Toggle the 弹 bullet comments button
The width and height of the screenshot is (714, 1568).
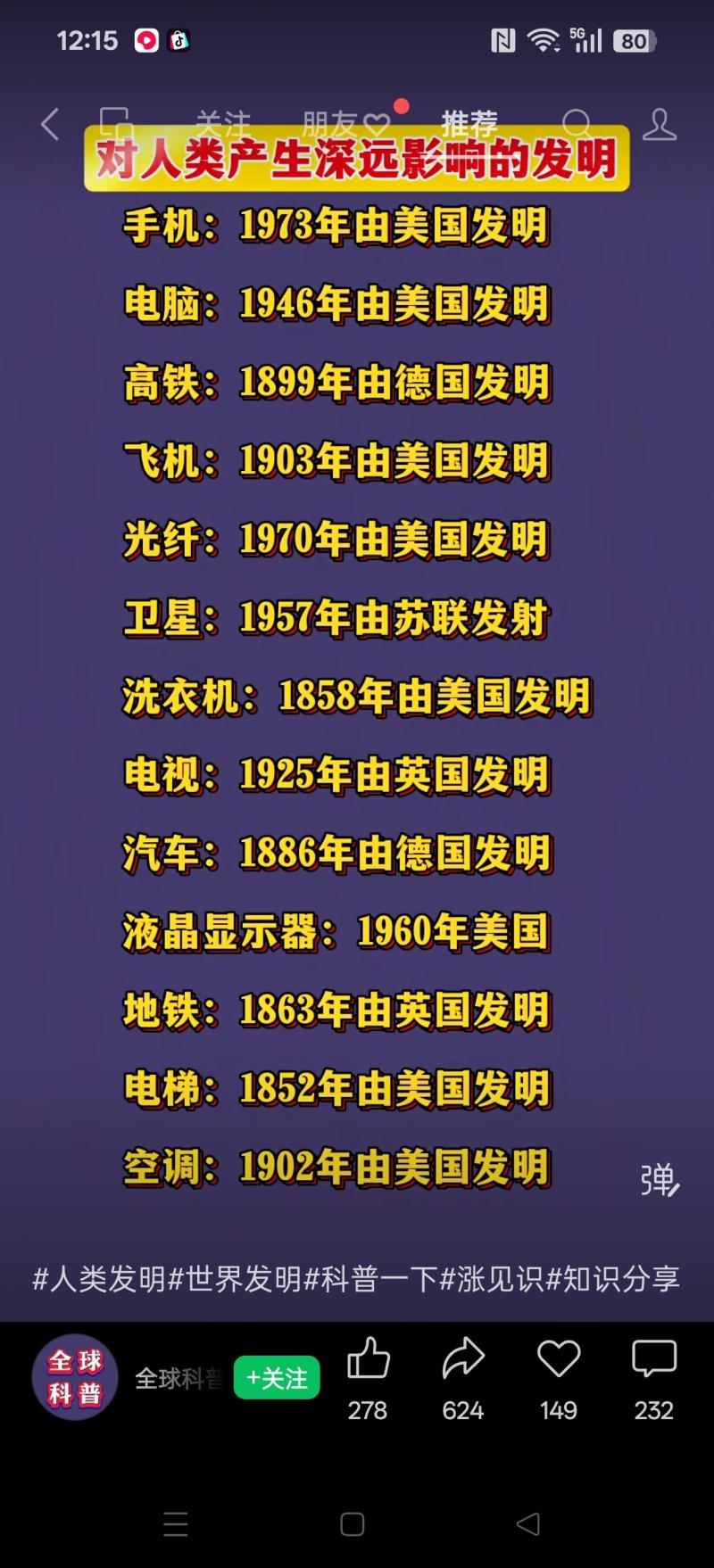(x=660, y=1180)
